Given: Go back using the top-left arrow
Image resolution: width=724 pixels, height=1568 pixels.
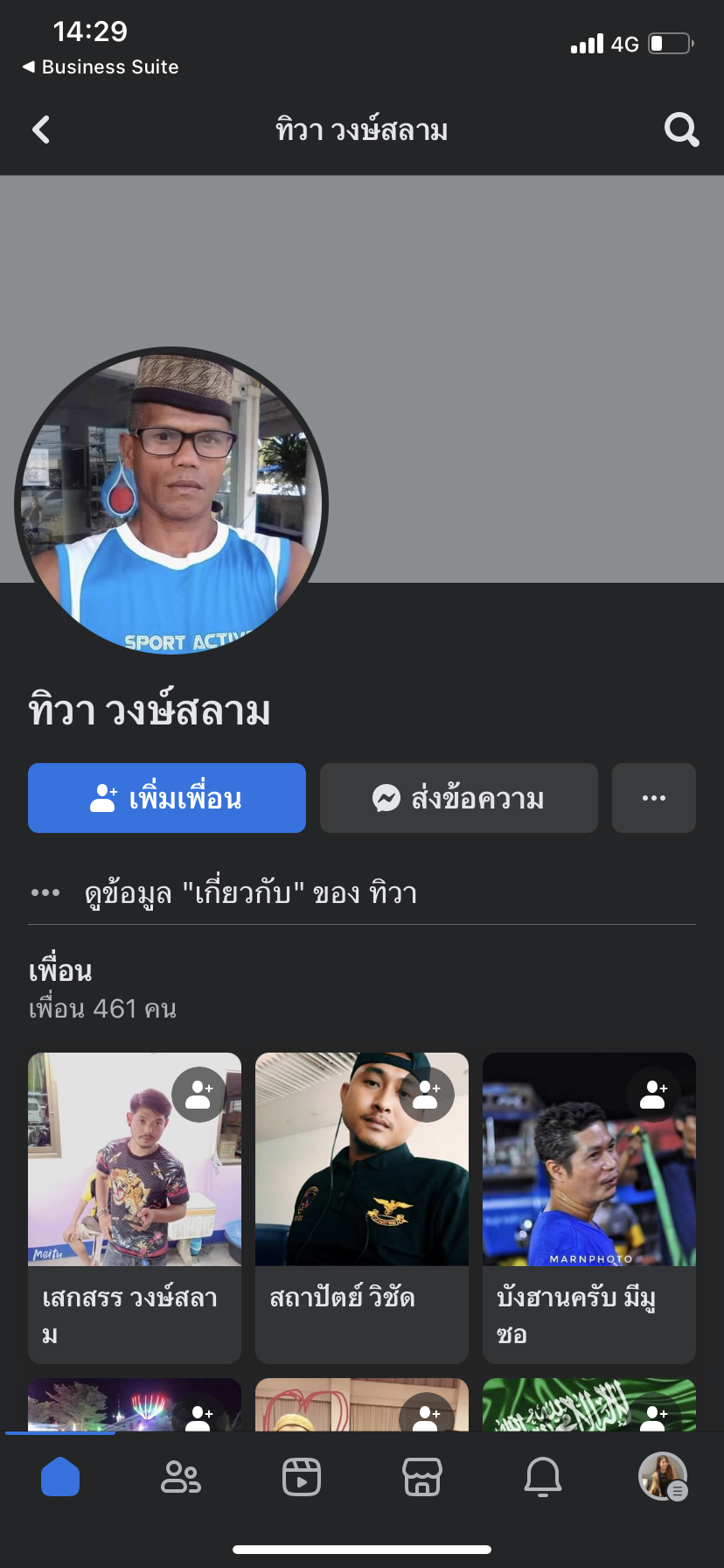Looking at the screenshot, I should click(41, 129).
